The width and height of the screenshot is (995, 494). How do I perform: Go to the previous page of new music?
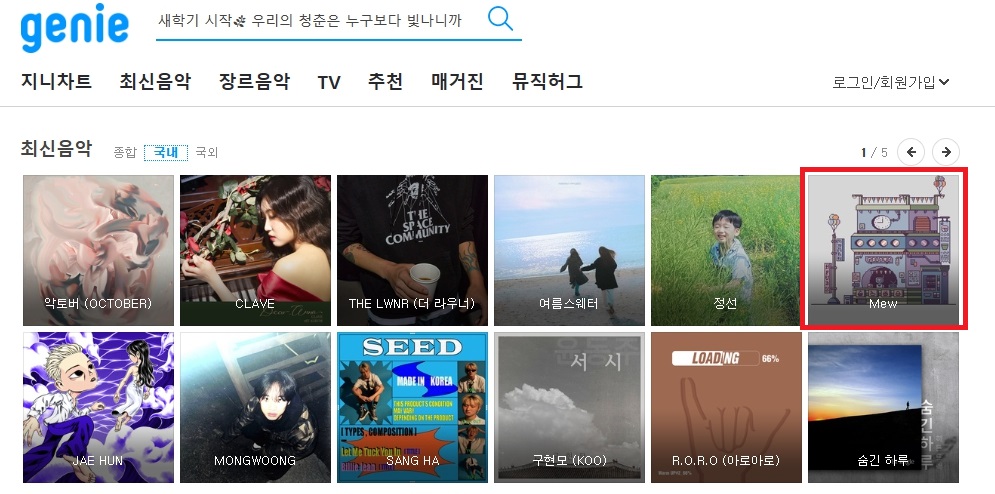pyautogui.click(x=911, y=152)
